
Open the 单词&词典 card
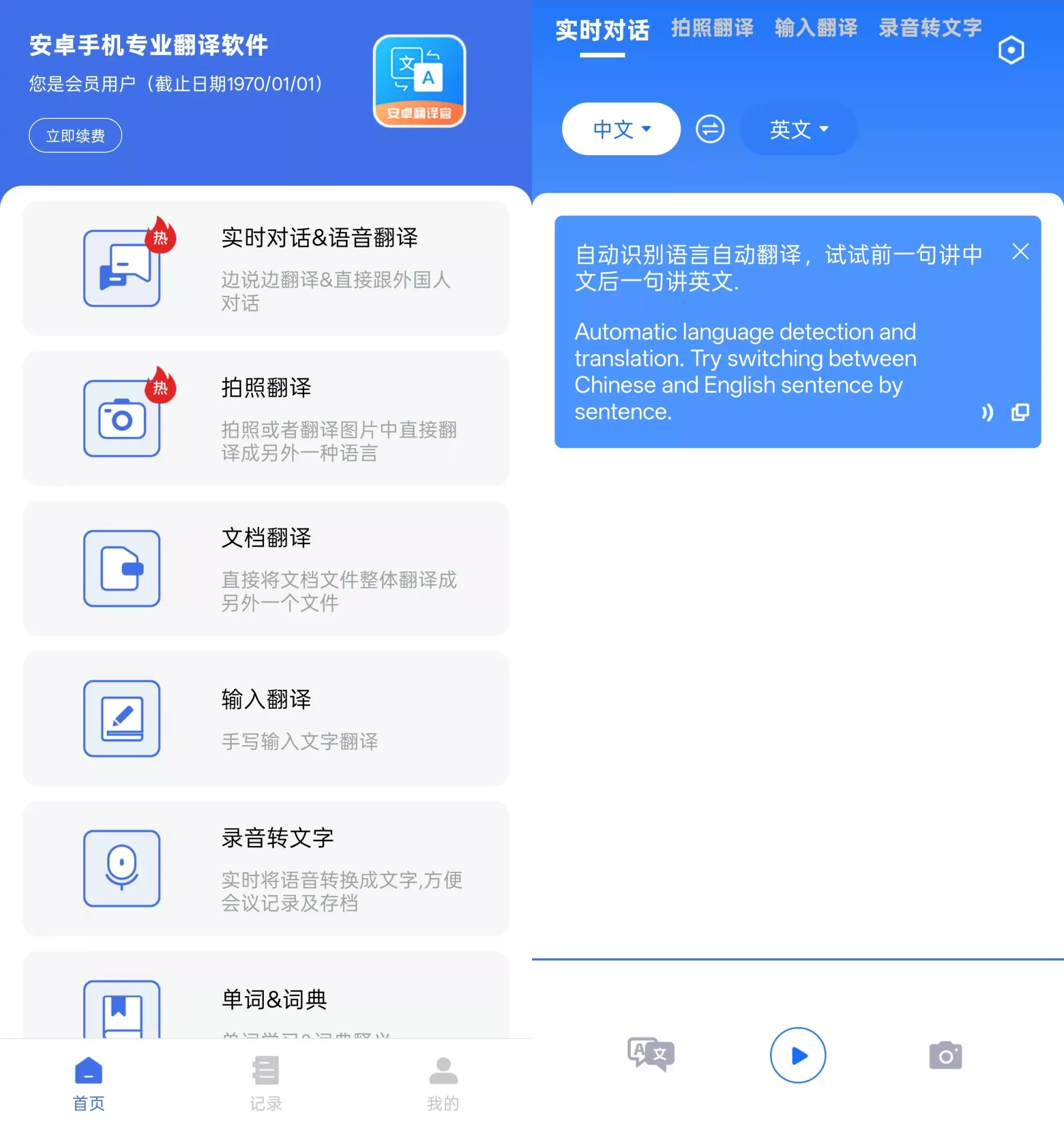(266, 999)
